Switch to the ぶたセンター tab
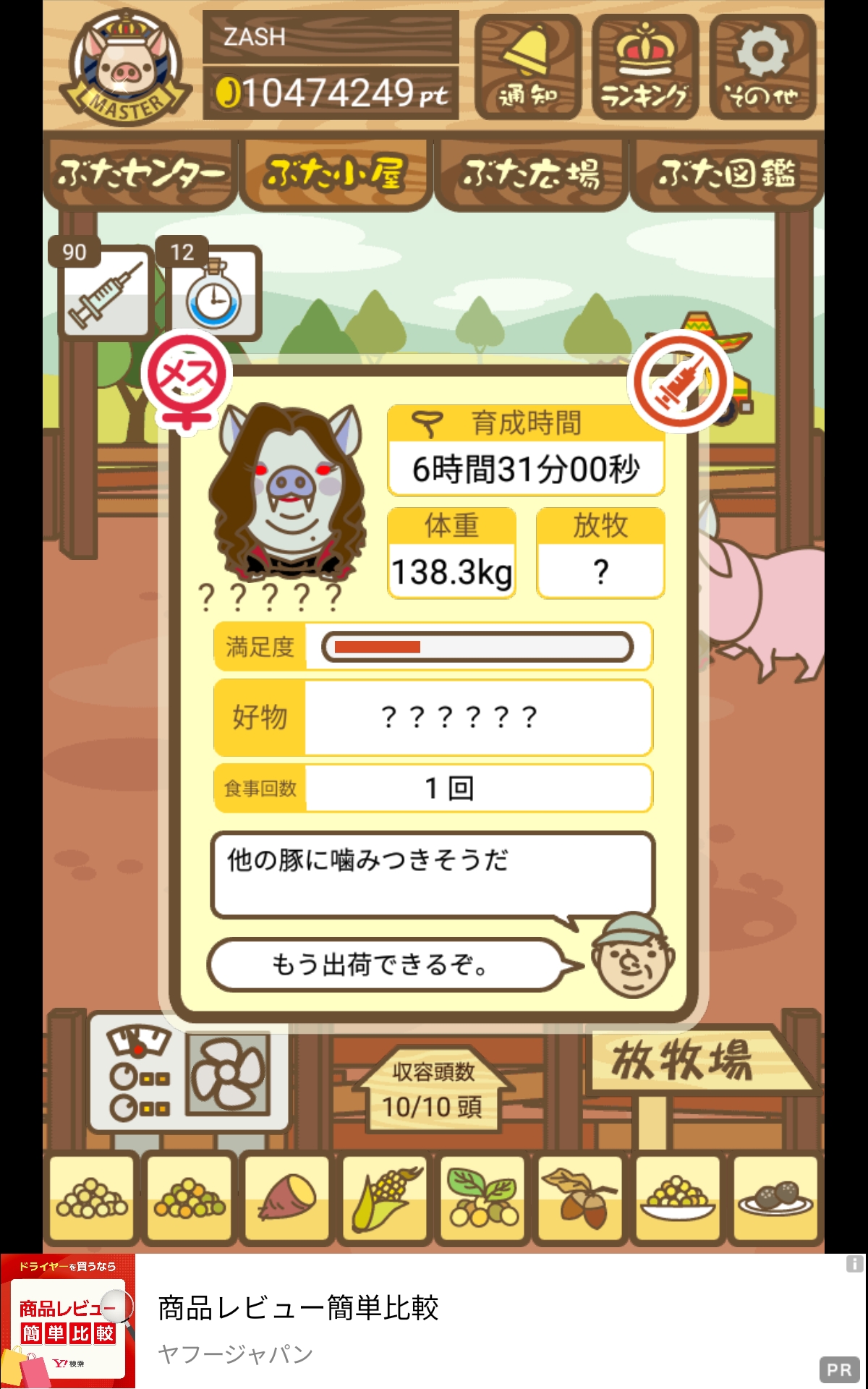The height and width of the screenshot is (1389, 868). pyautogui.click(x=140, y=175)
